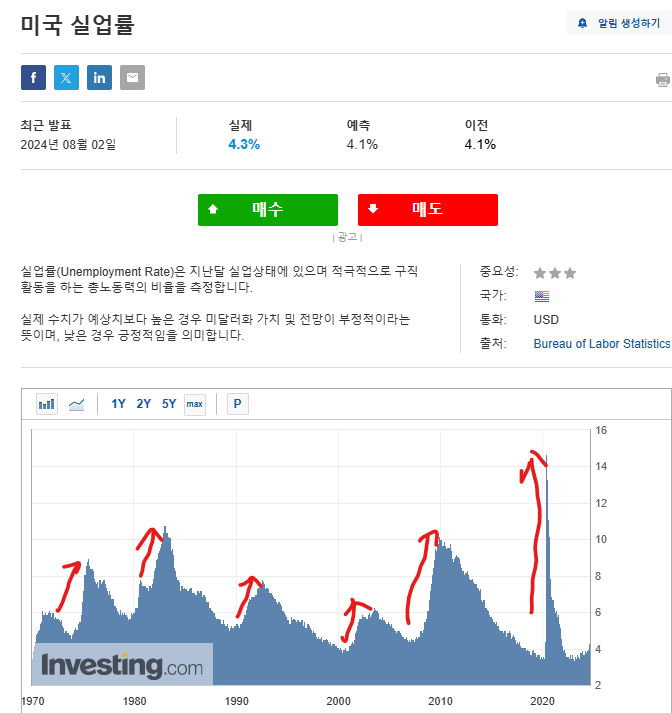
Task: Share on Facebook
Action: 34,78
